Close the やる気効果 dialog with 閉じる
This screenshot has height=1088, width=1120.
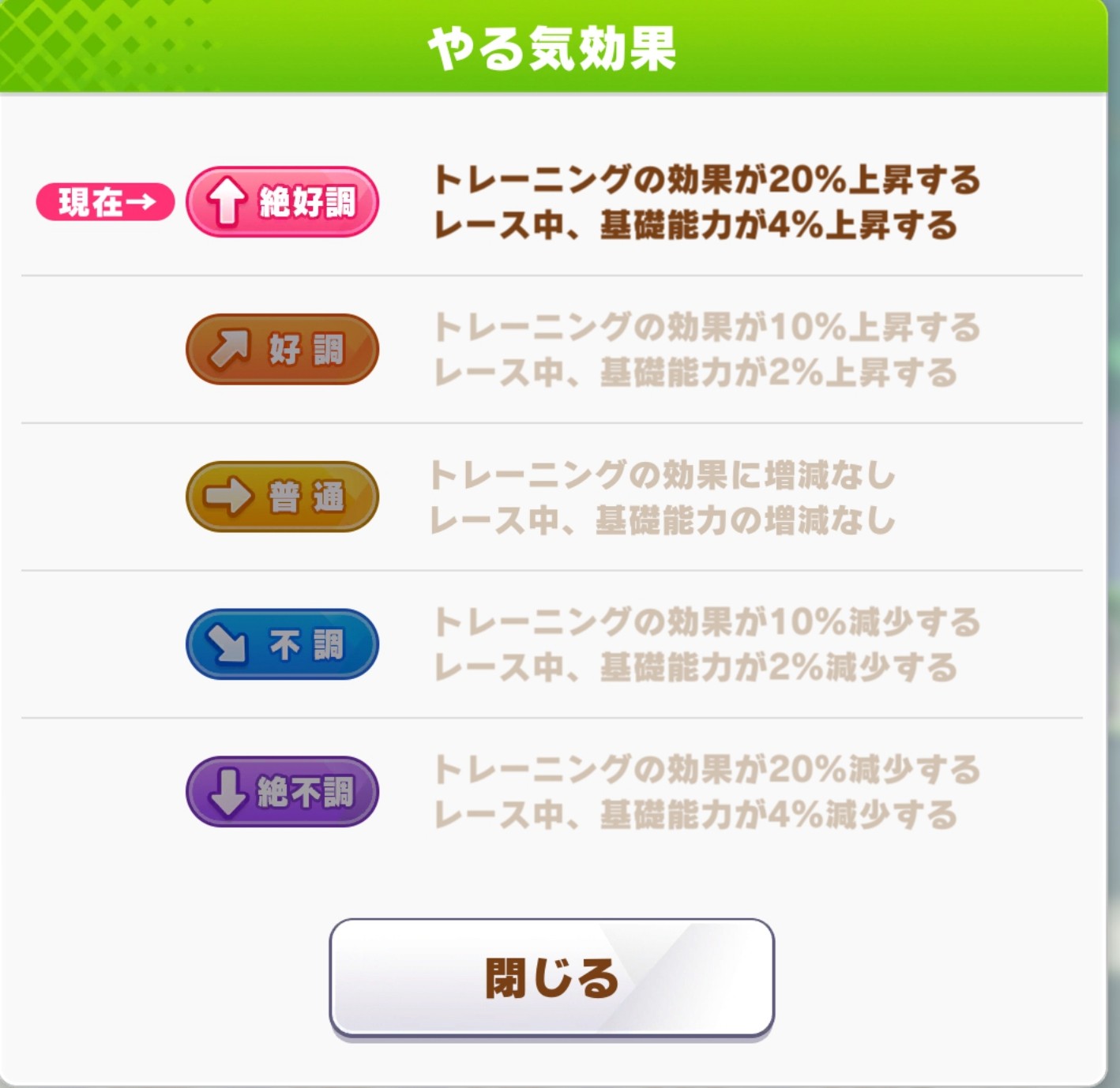(551, 977)
